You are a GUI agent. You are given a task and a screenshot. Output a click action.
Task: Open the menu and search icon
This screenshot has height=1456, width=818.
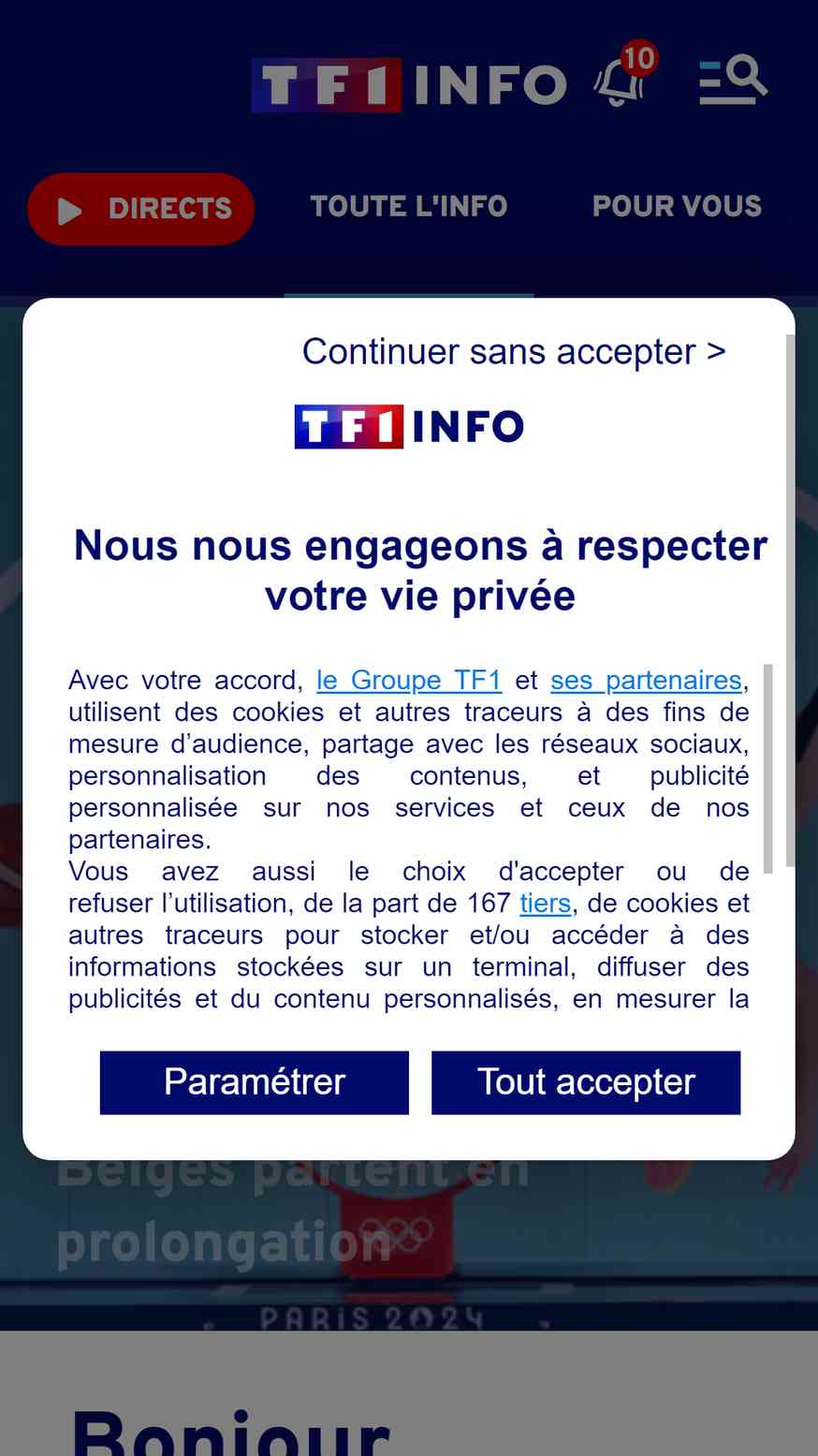coord(733,81)
